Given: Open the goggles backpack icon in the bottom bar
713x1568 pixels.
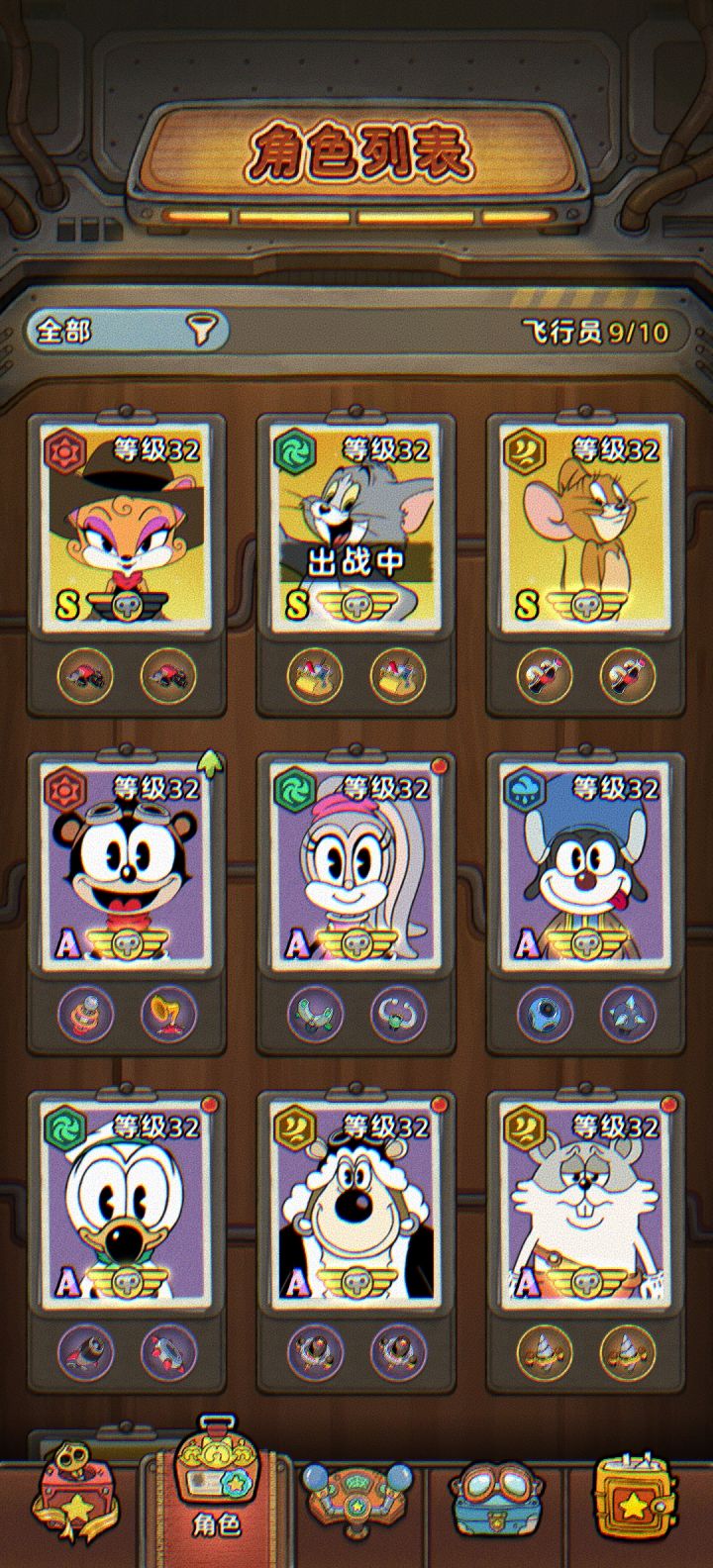Looking at the screenshot, I should [494, 1495].
